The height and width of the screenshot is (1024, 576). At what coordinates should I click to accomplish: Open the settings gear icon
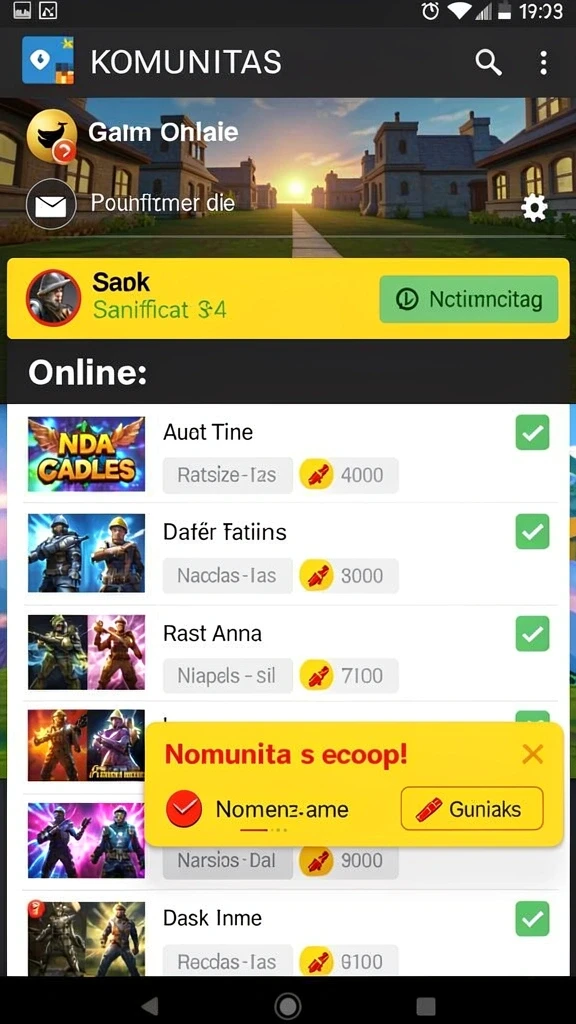(534, 208)
